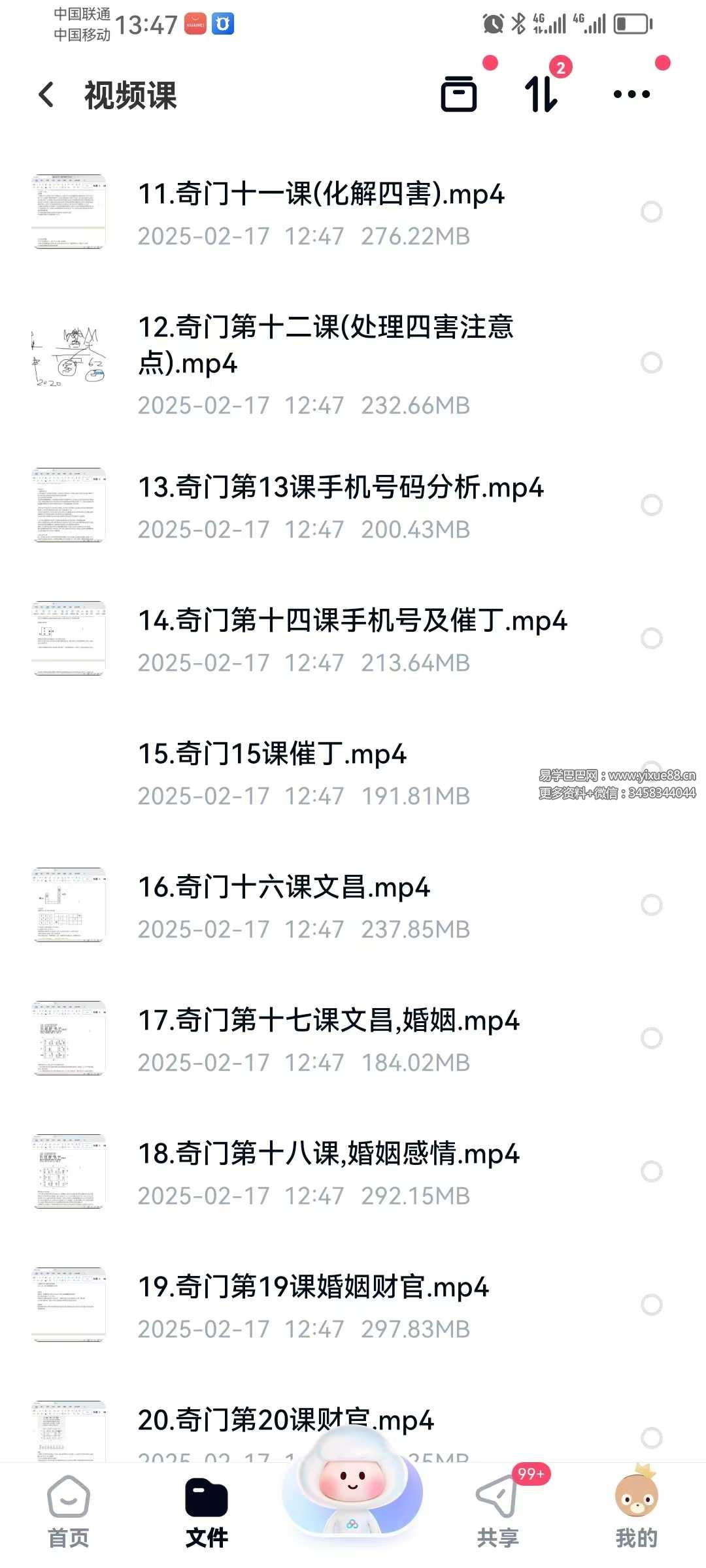706x1568 pixels.
Task: Open the three-dot overflow menu
Action: [x=631, y=94]
